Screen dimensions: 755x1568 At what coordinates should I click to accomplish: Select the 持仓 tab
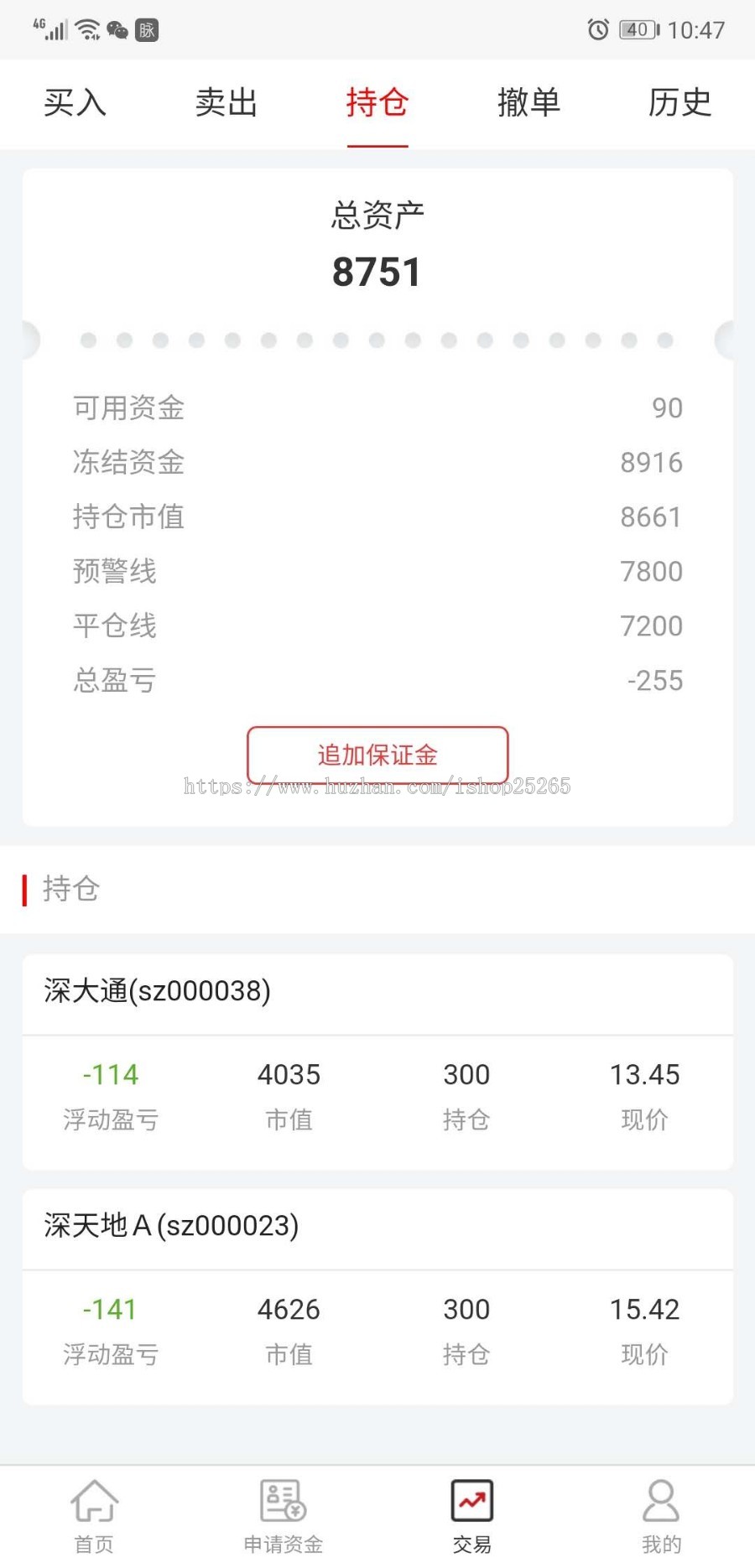click(377, 103)
